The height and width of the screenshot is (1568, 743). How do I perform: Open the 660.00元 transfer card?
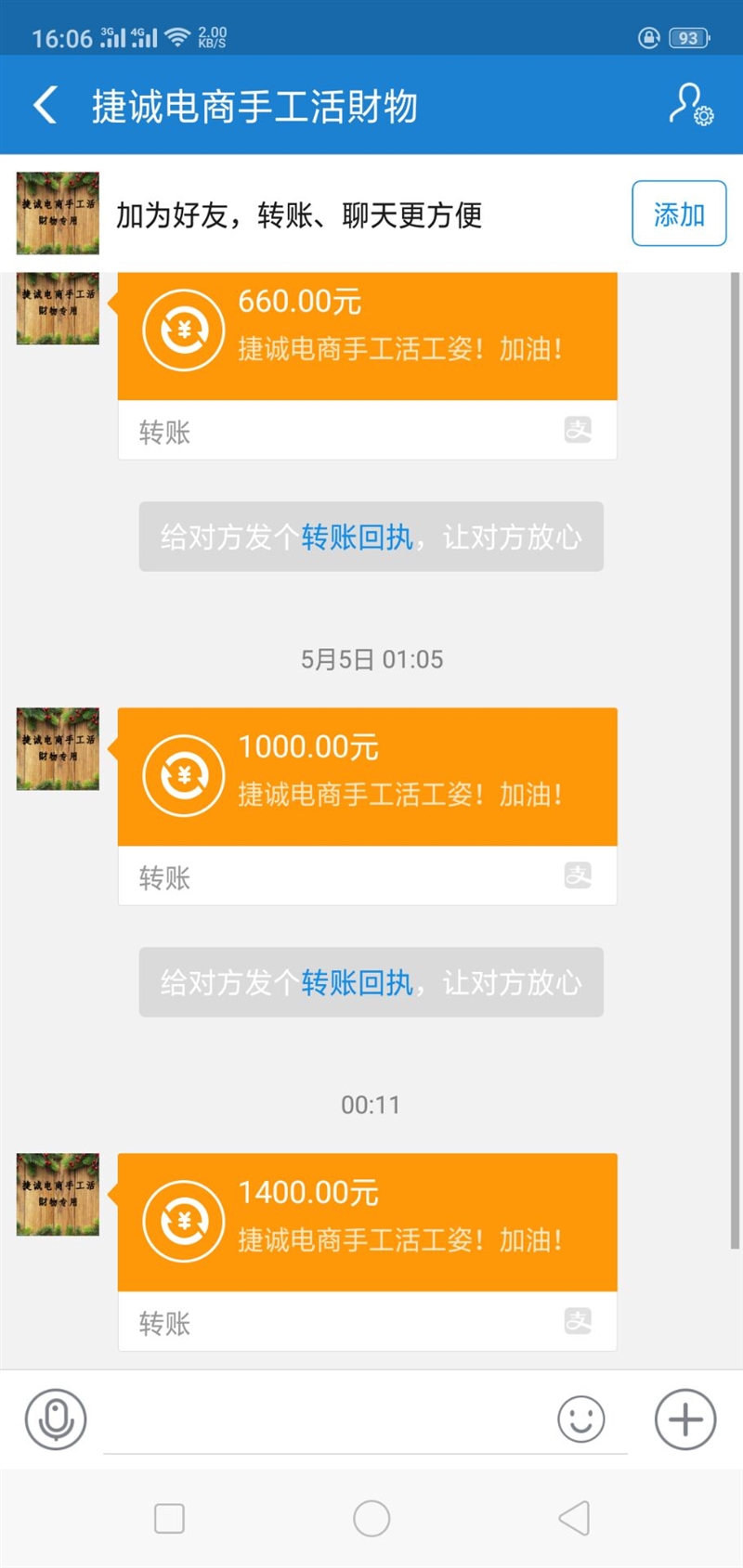point(367,334)
